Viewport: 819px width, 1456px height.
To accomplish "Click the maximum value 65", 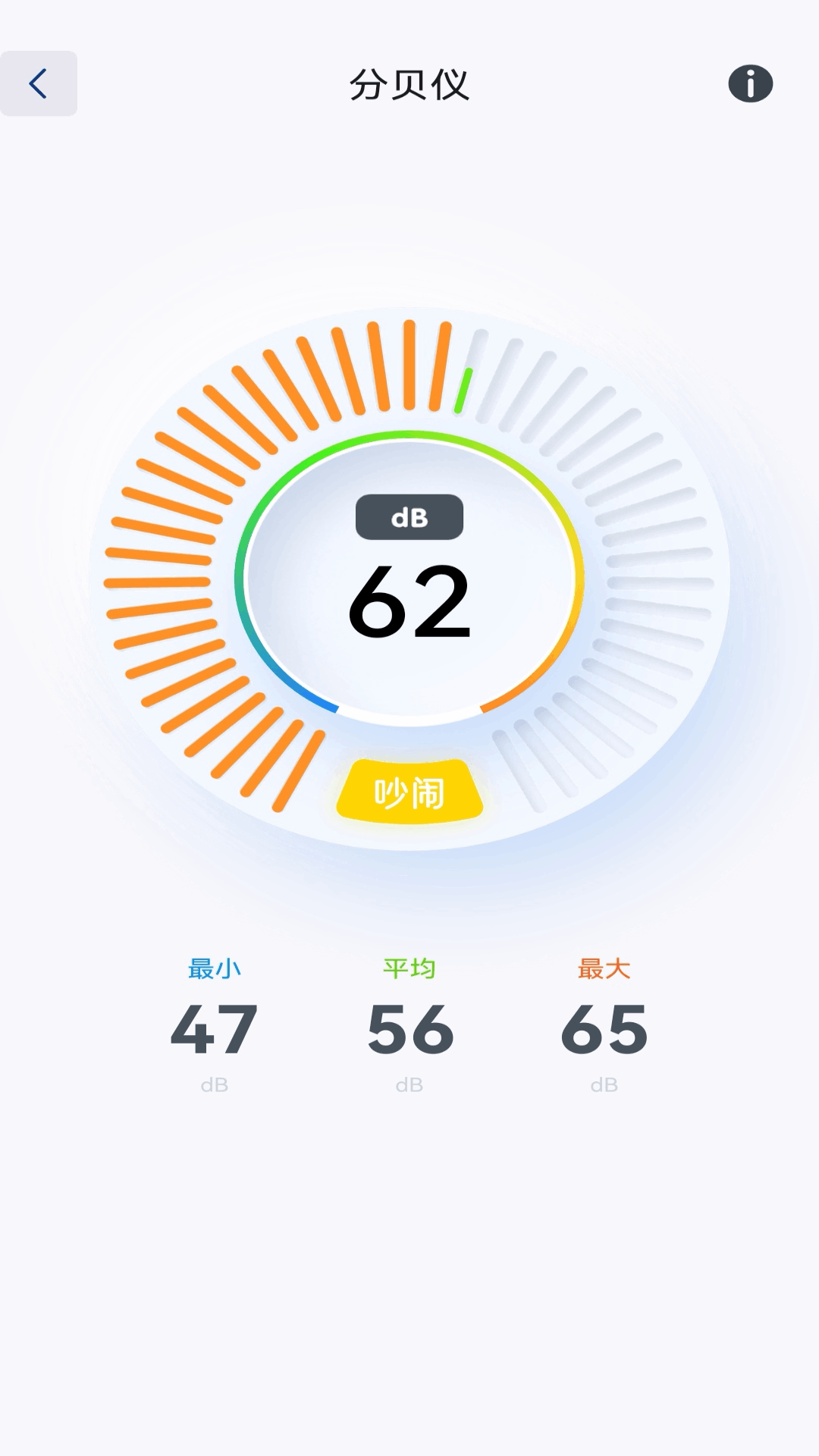I will tap(603, 1030).
